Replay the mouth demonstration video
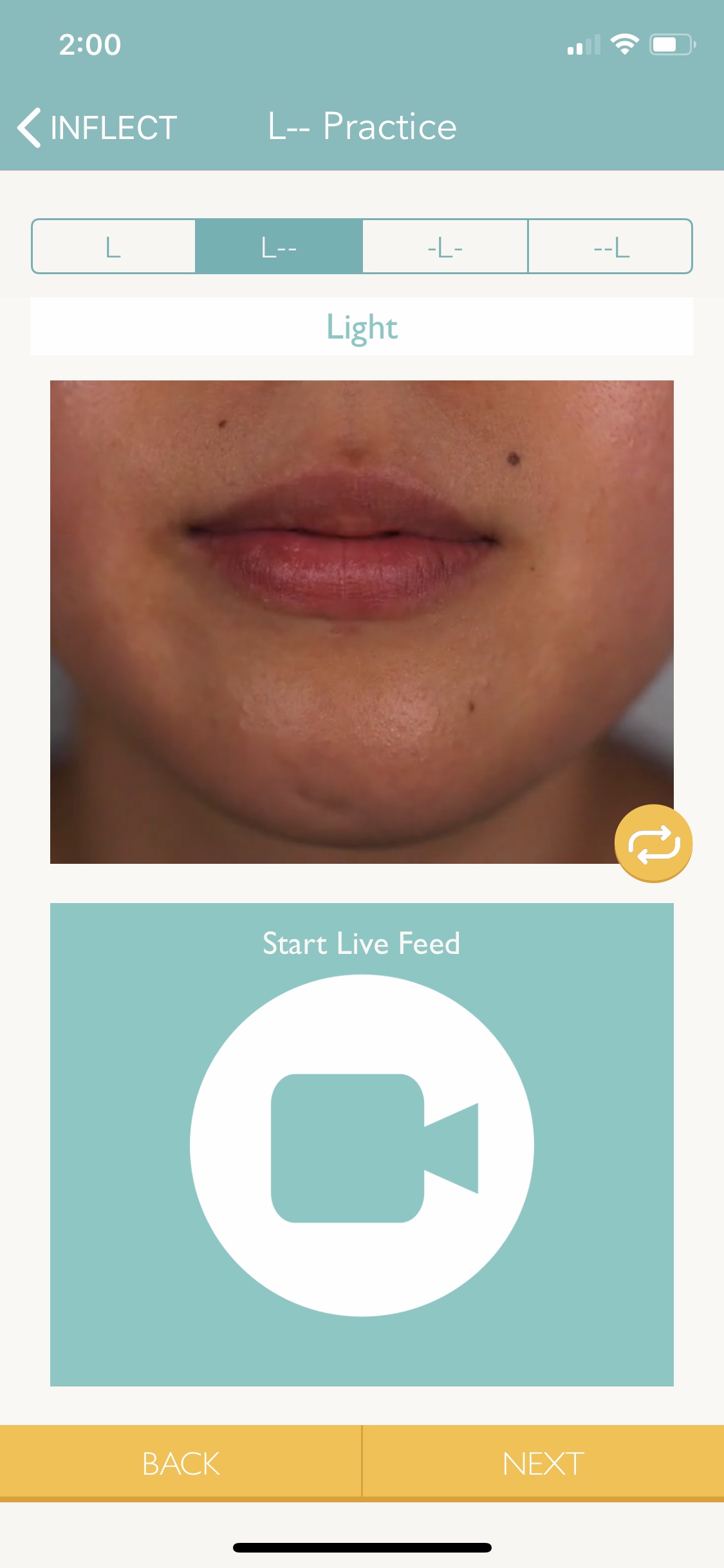The height and width of the screenshot is (1568, 724). pos(653,843)
